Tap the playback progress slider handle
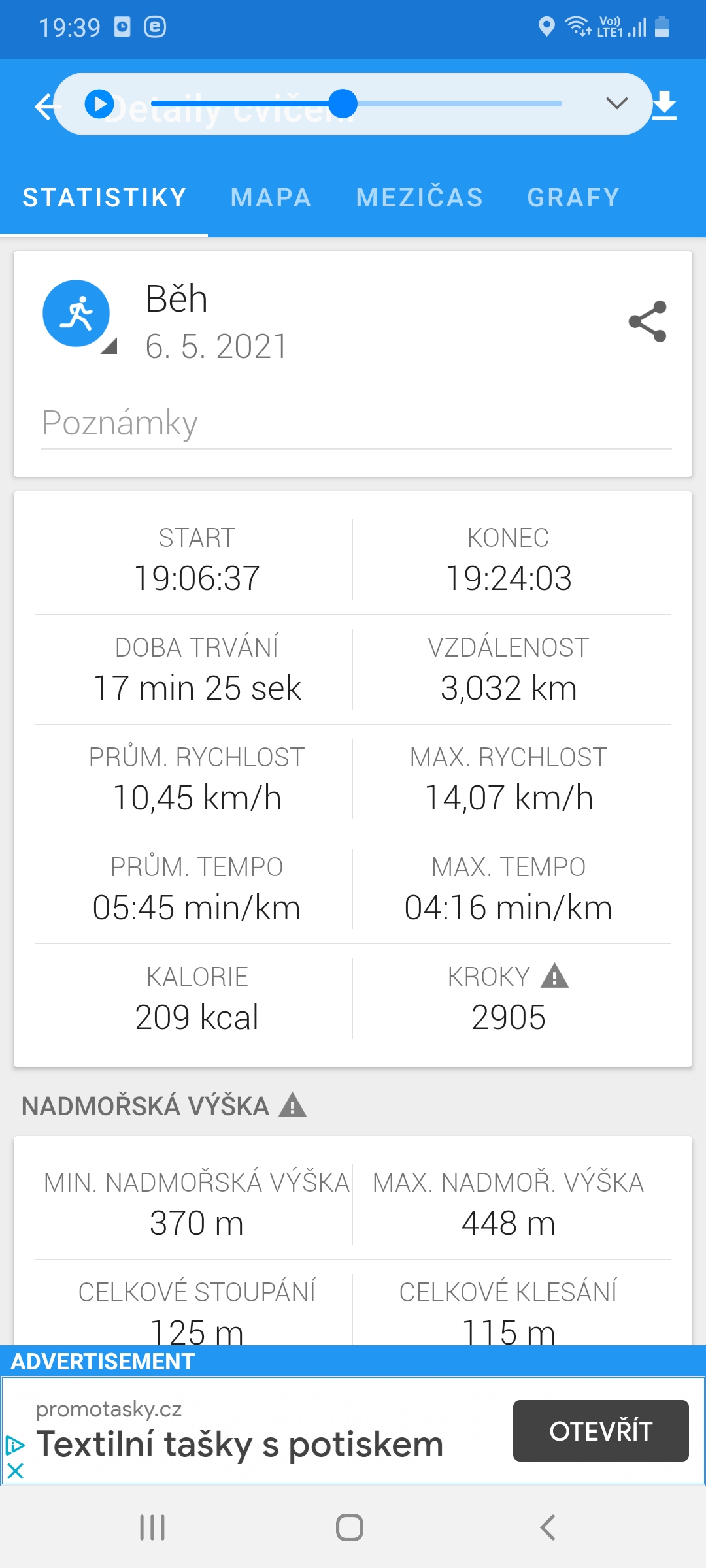This screenshot has height=1568, width=706. pyautogui.click(x=343, y=103)
